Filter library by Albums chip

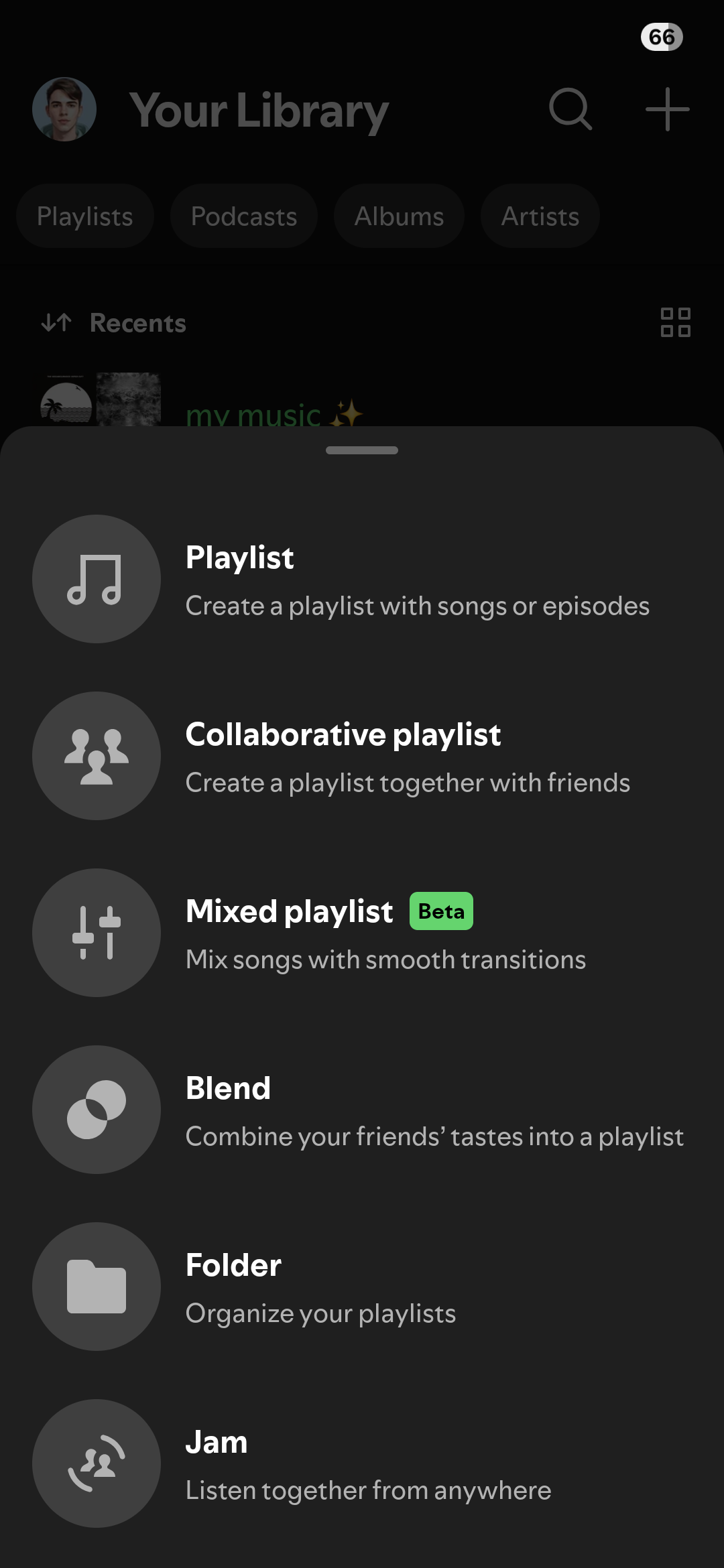point(399,216)
